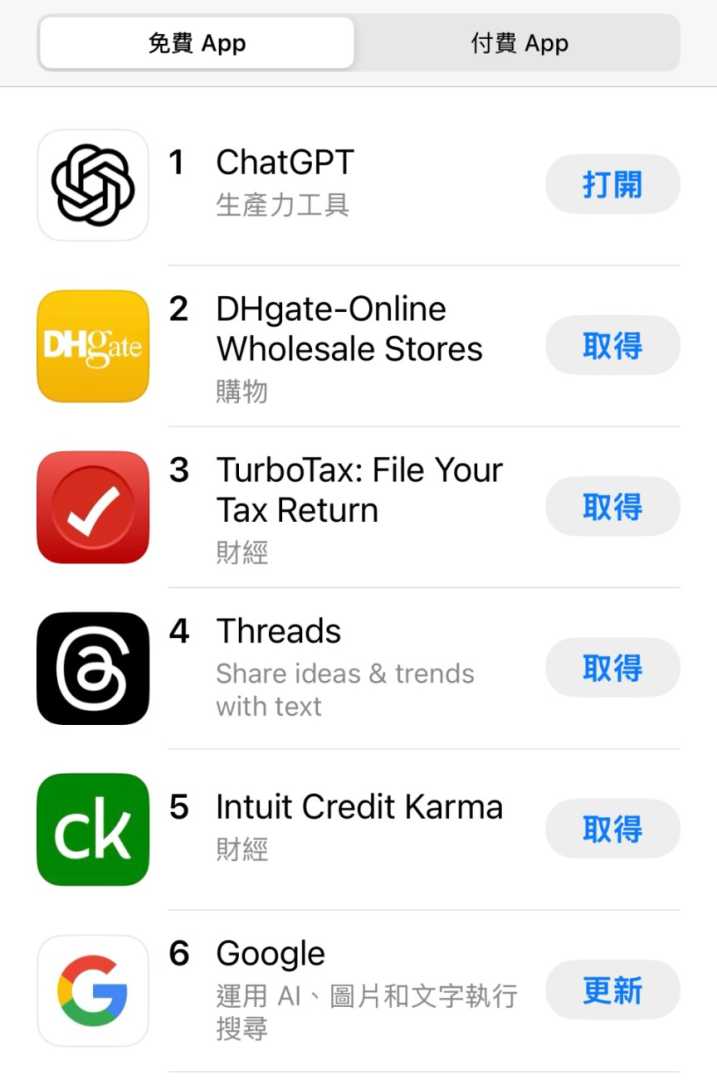This screenshot has height=1080, width=717.
Task: Tap 取得 next to TurboTax
Action: point(612,507)
